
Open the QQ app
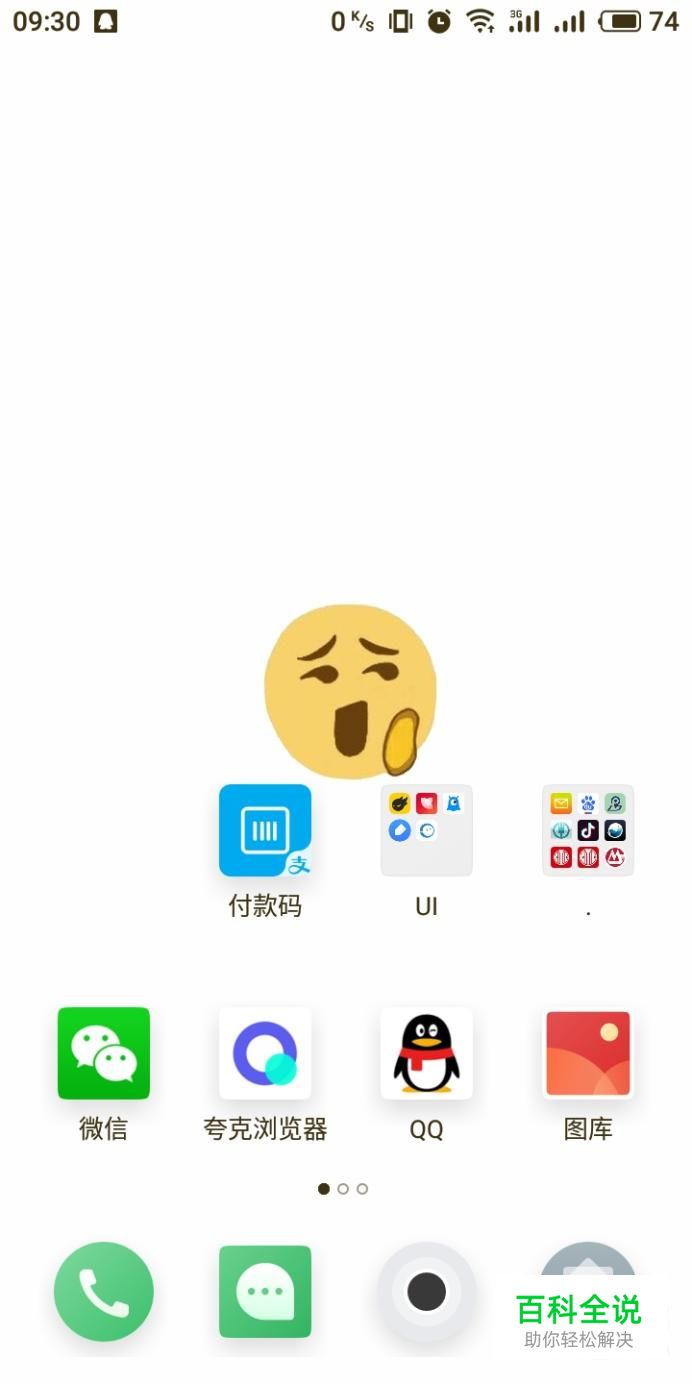pos(426,1054)
